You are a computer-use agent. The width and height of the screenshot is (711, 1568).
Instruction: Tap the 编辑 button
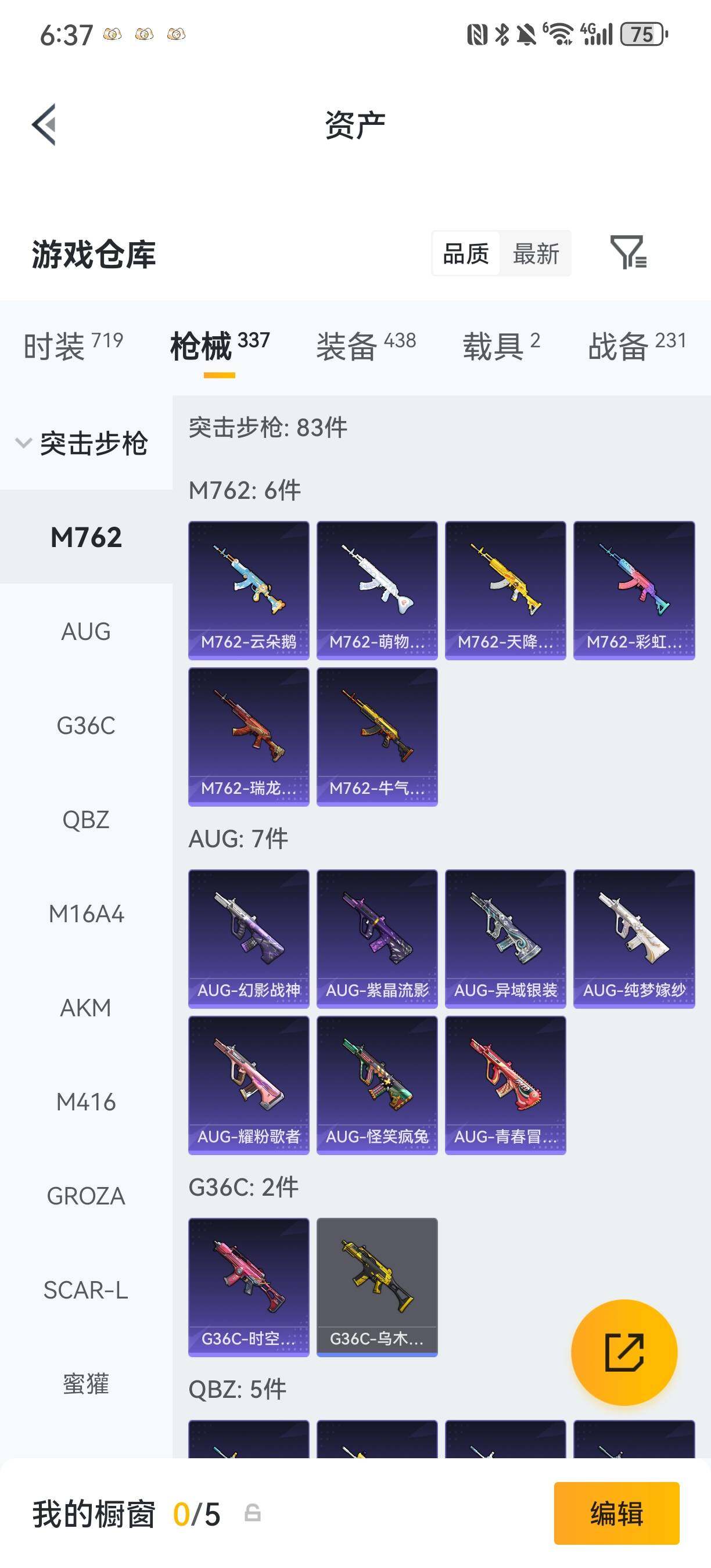(x=616, y=1513)
